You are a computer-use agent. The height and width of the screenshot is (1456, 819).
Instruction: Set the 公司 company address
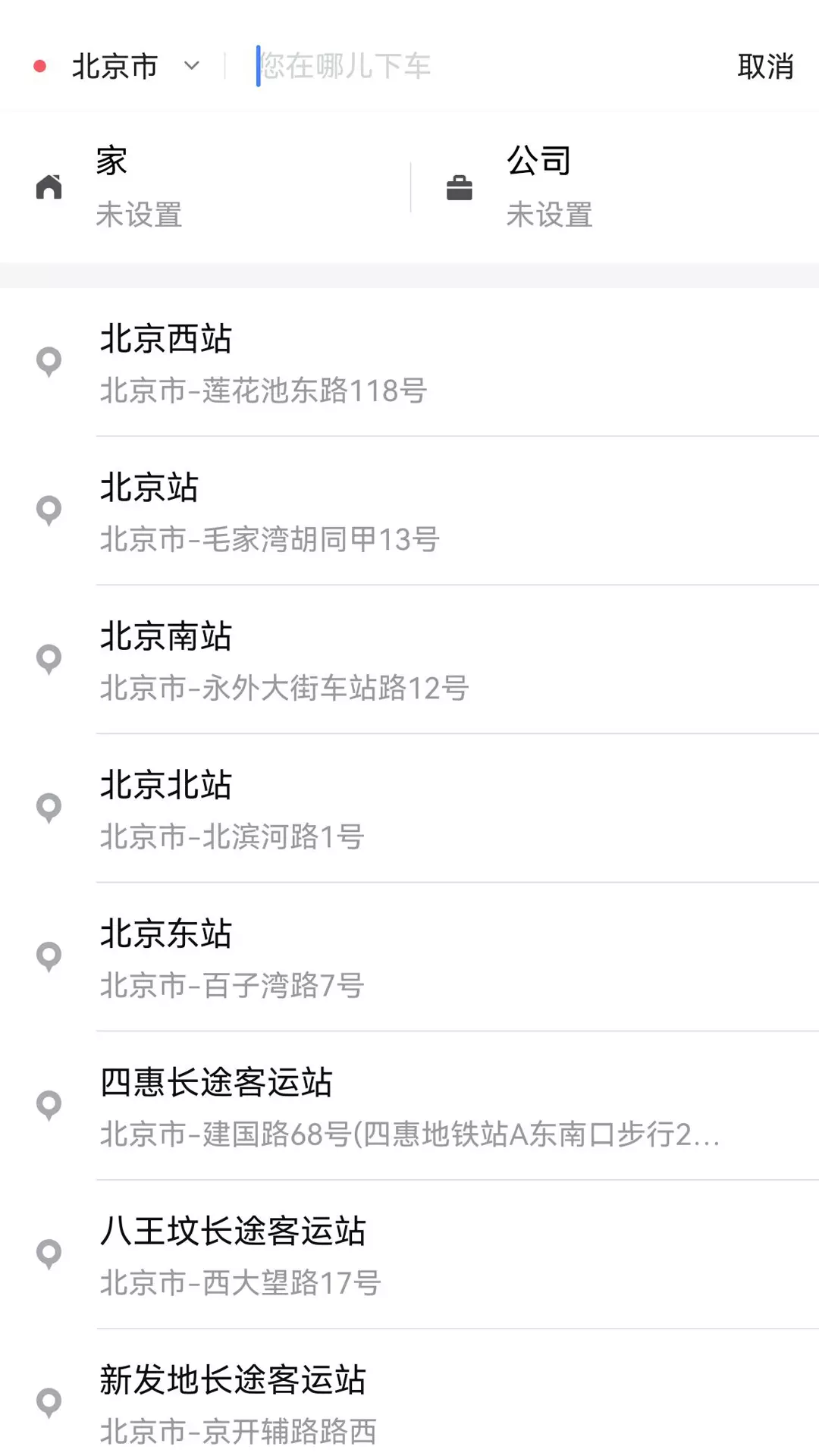(x=615, y=187)
